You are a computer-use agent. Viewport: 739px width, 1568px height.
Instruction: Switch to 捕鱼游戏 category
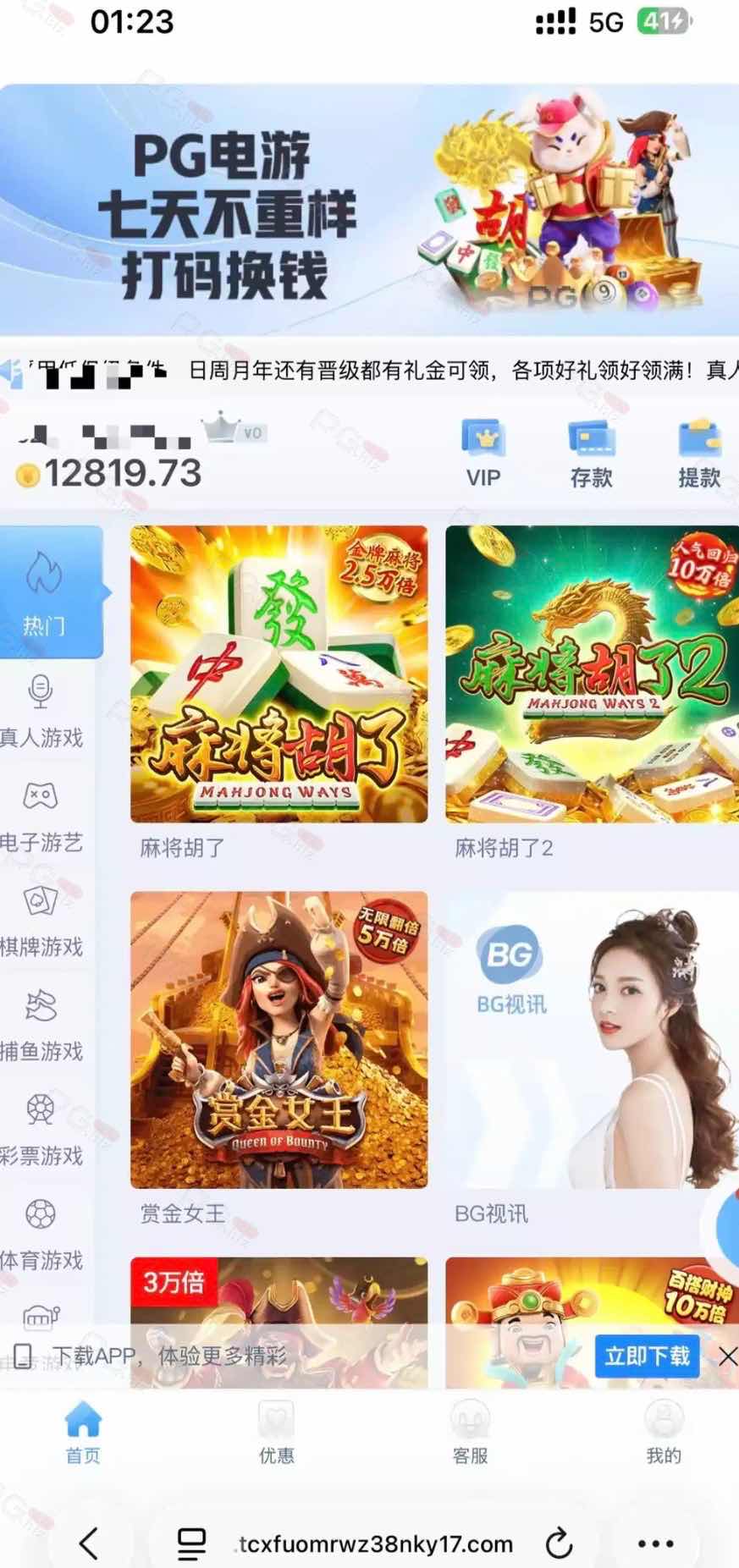pos(42,1026)
